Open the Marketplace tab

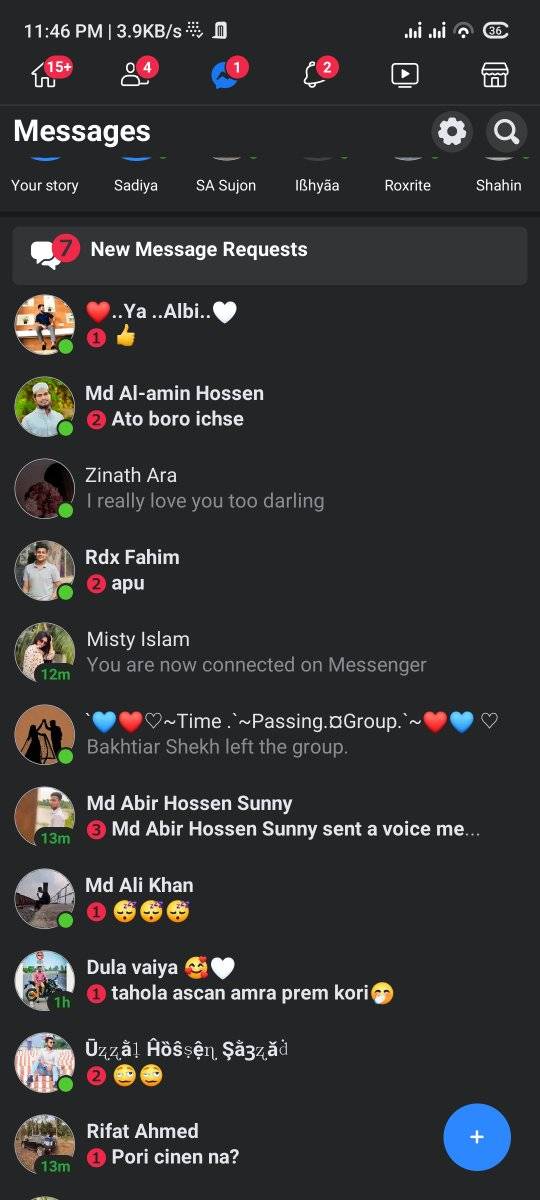point(495,74)
